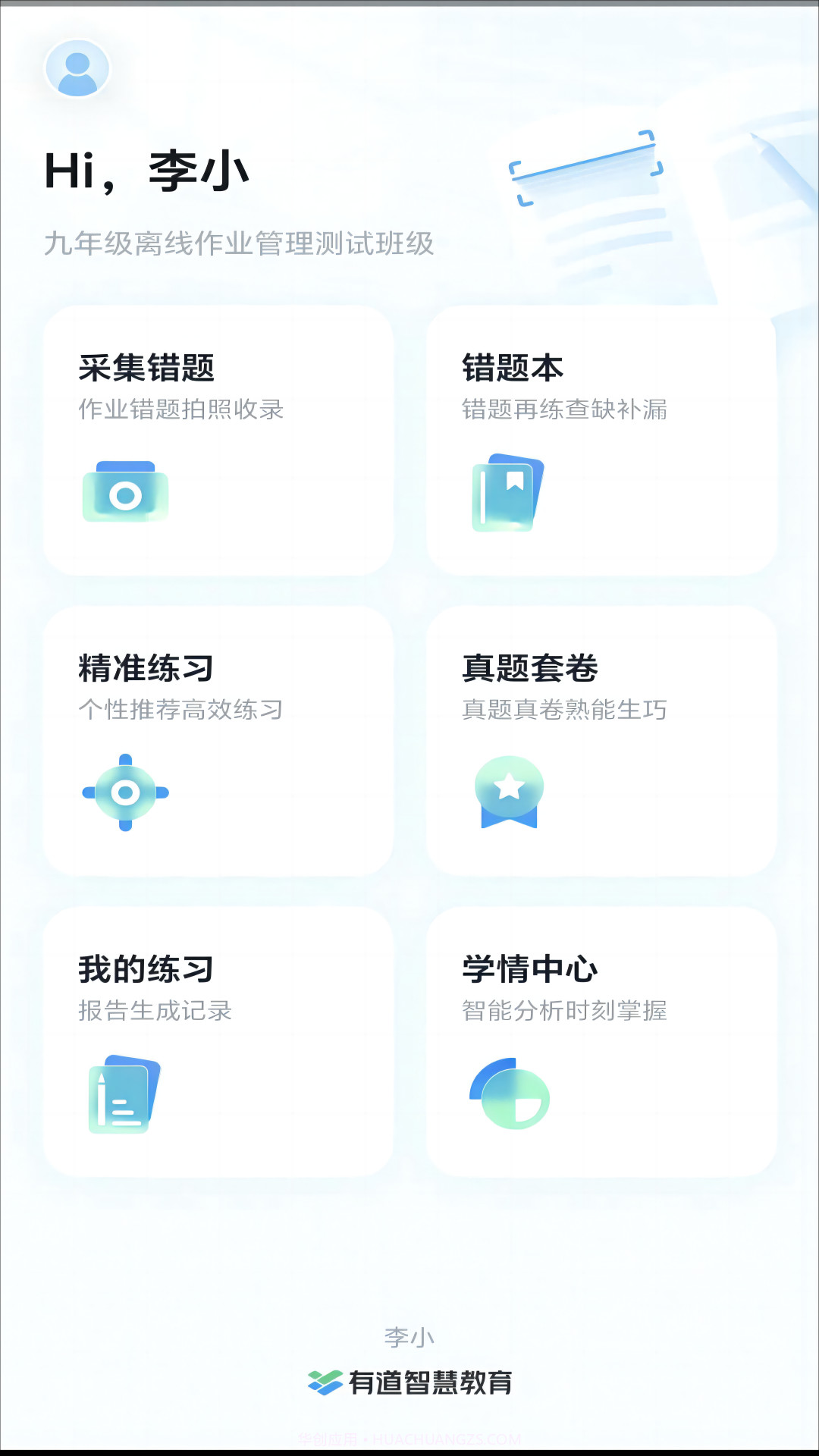The image size is (819, 1456).
Task: Click the 李小 name at page bottom
Action: coord(409,1336)
